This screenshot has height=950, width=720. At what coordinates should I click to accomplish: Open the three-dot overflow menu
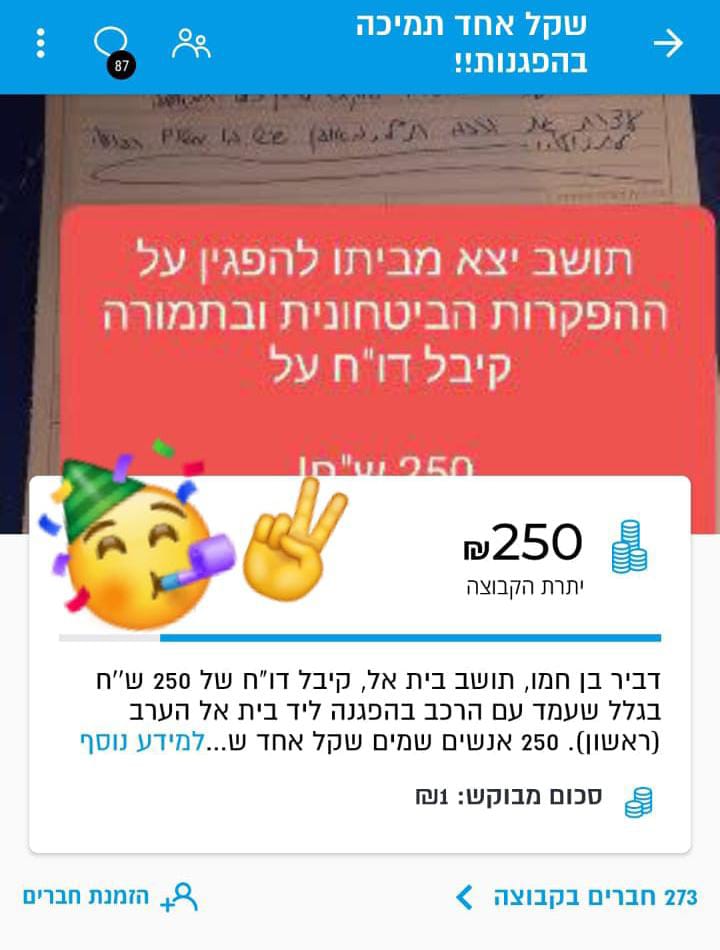[x=41, y=43]
